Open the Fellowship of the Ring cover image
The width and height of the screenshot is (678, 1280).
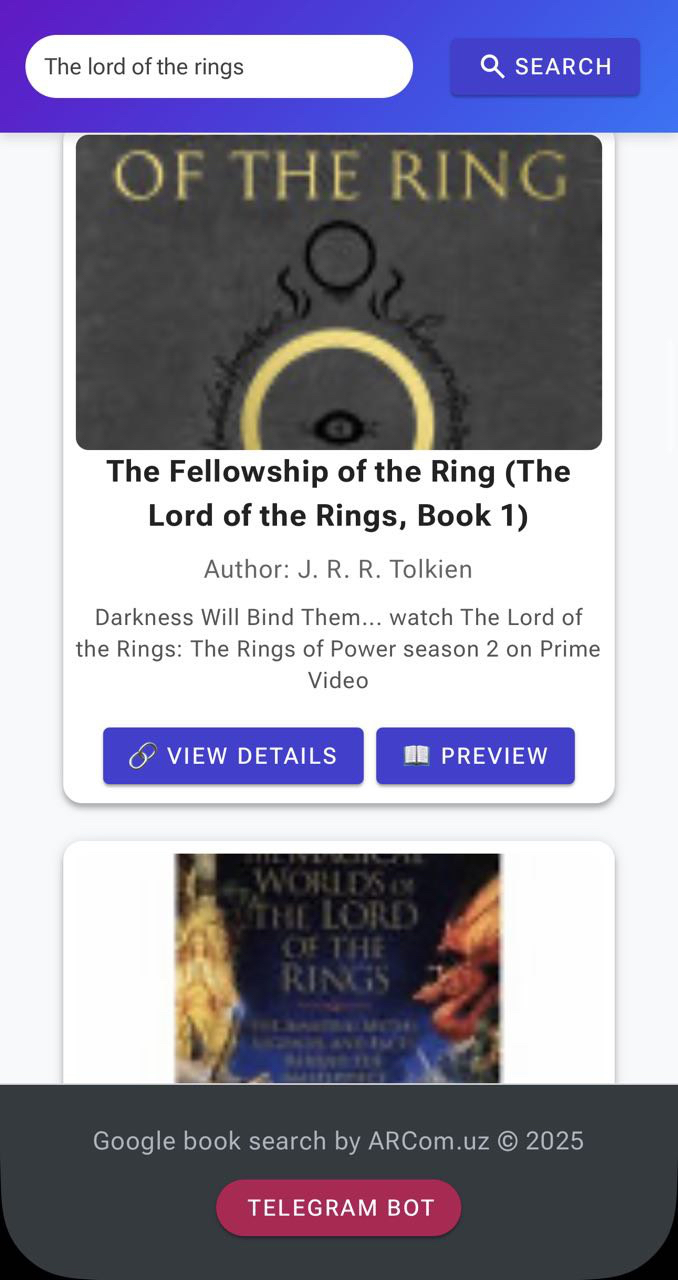tap(339, 292)
